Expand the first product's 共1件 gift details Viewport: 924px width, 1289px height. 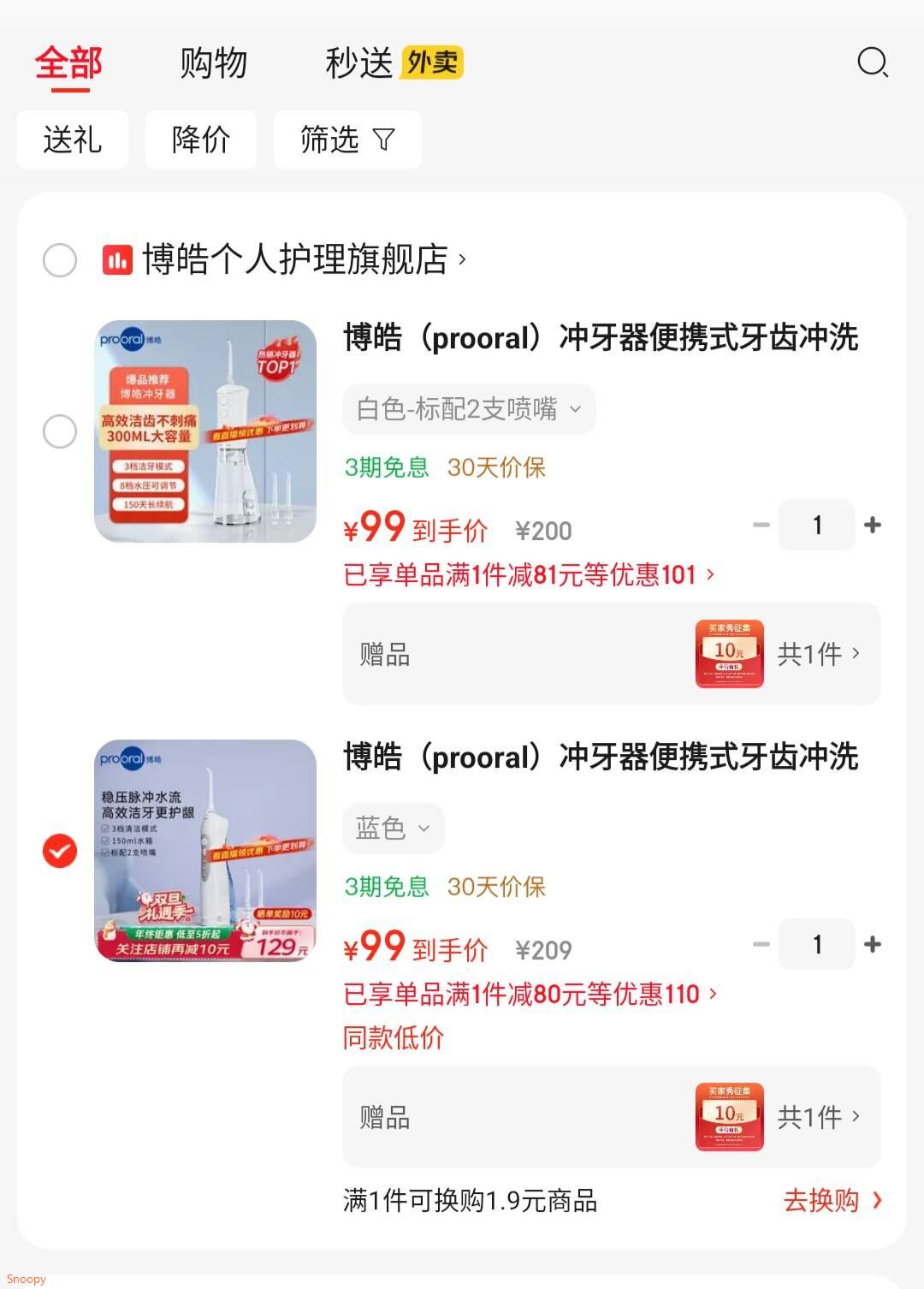(817, 655)
